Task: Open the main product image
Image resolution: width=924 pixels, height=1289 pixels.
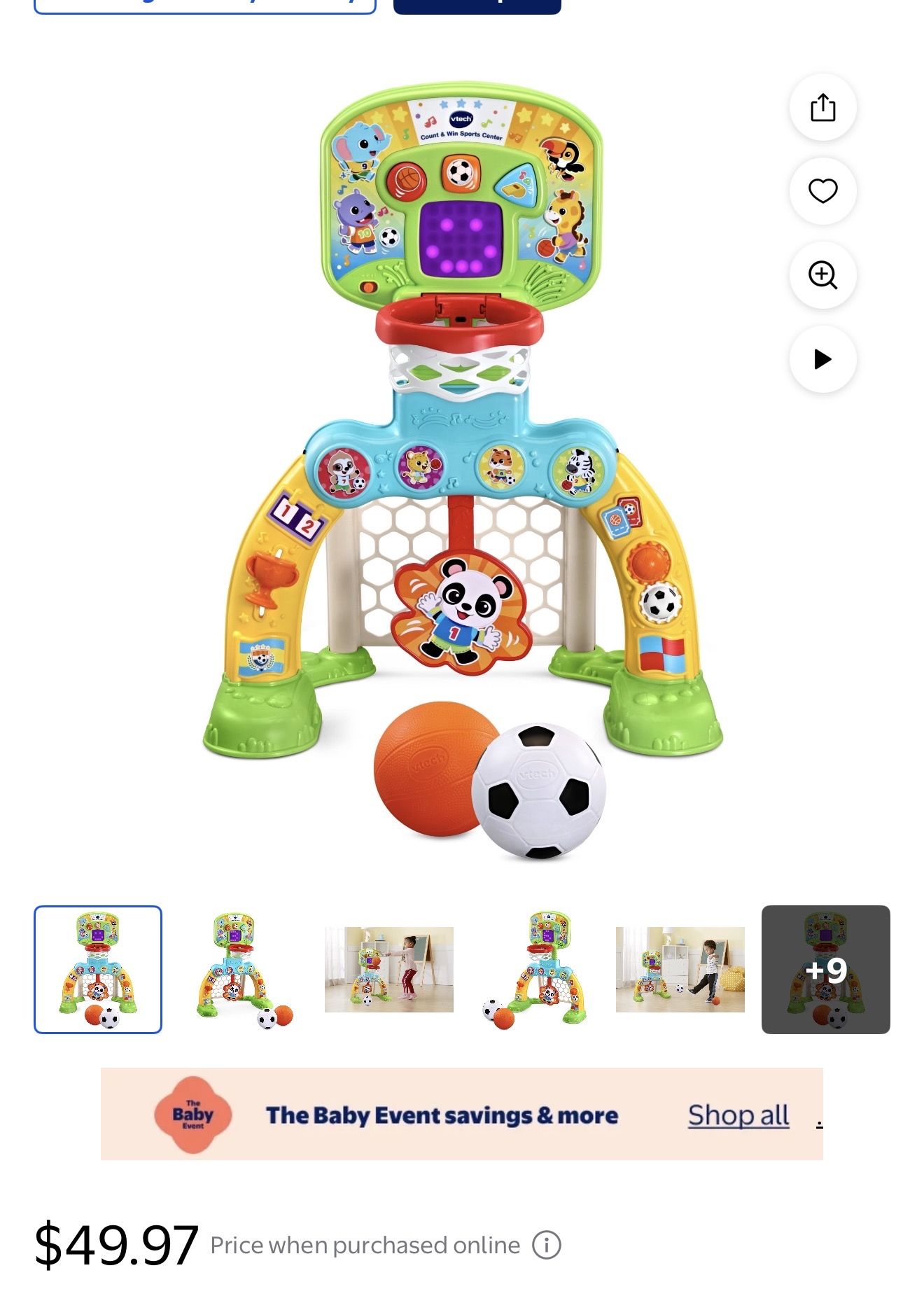Action: [463, 471]
